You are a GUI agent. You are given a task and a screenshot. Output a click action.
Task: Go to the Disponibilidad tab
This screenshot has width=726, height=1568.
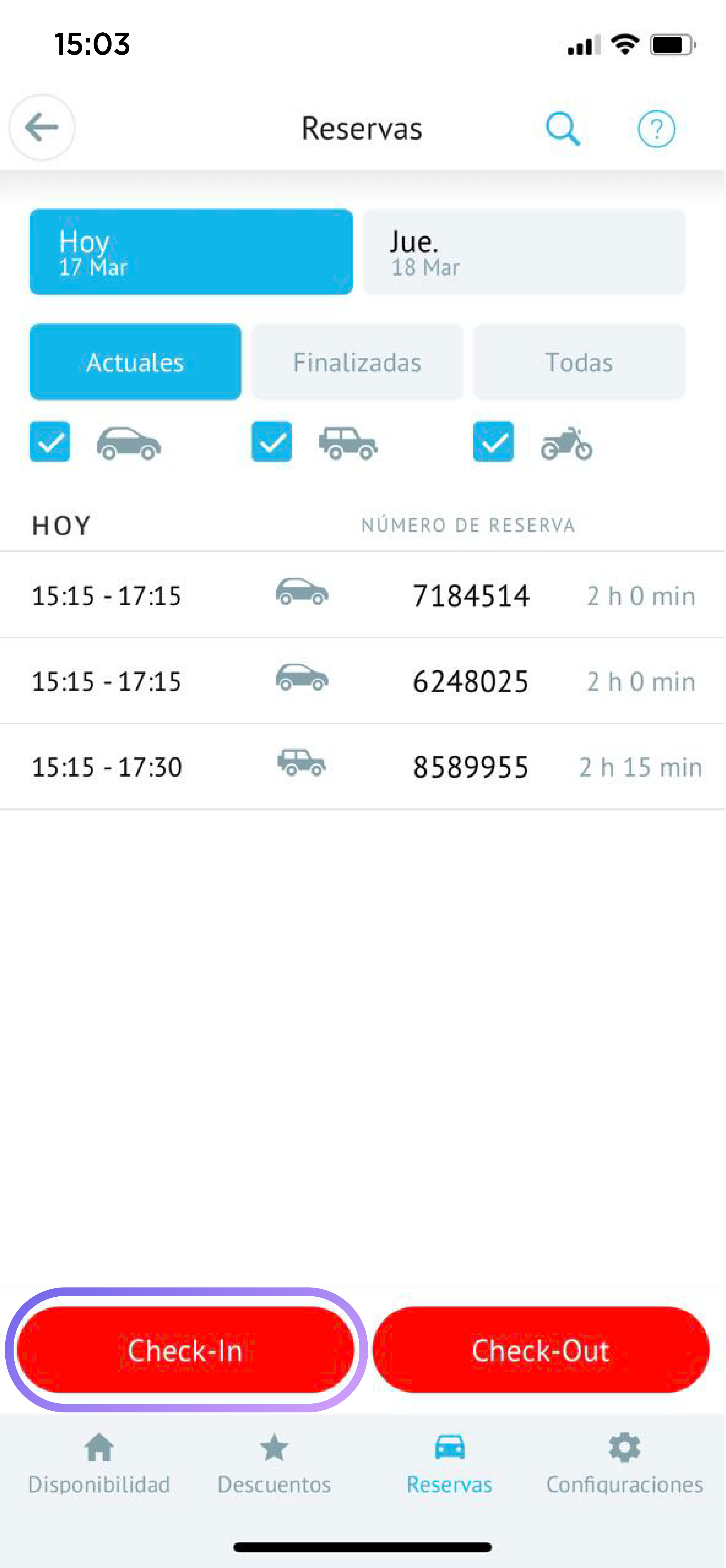[x=99, y=1465]
